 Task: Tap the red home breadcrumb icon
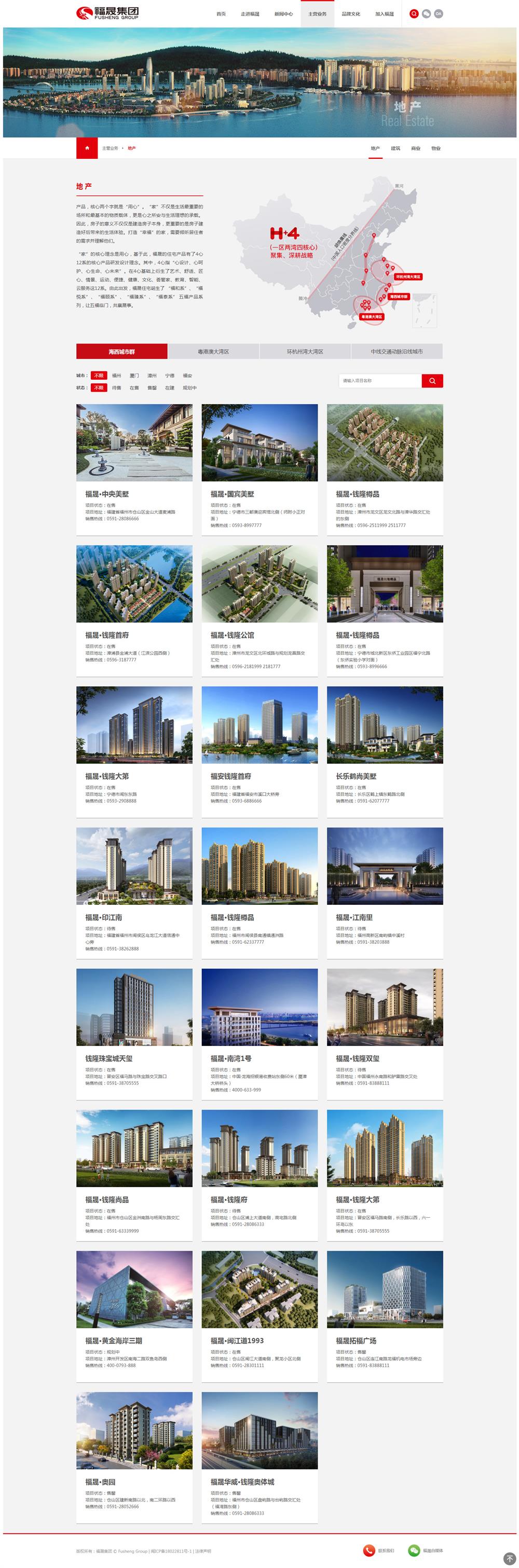tap(87, 148)
